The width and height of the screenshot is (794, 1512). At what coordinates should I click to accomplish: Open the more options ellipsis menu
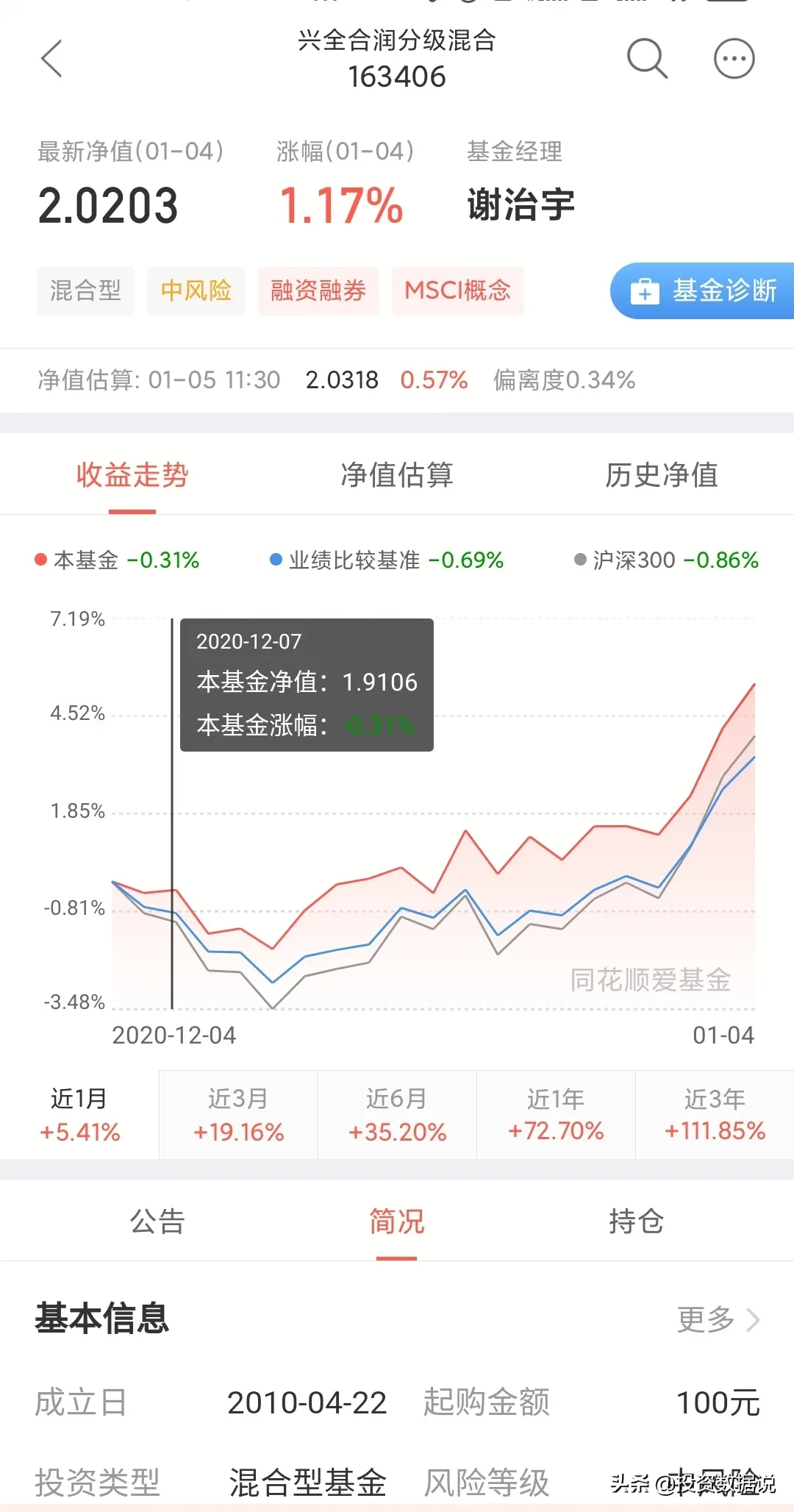(x=734, y=58)
